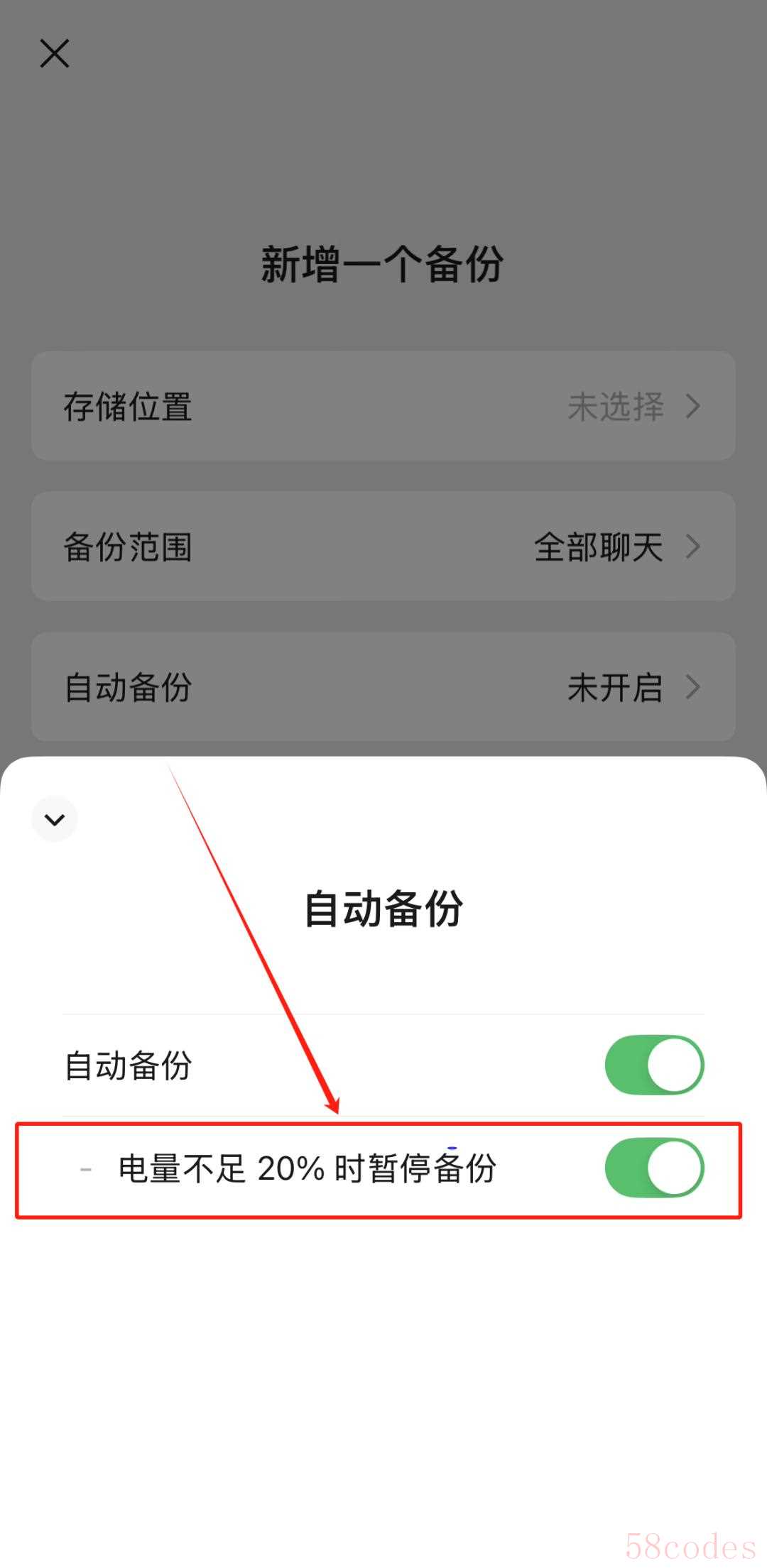
Task: Collapse the 自动备份 bottom sheet
Action: coord(55,820)
